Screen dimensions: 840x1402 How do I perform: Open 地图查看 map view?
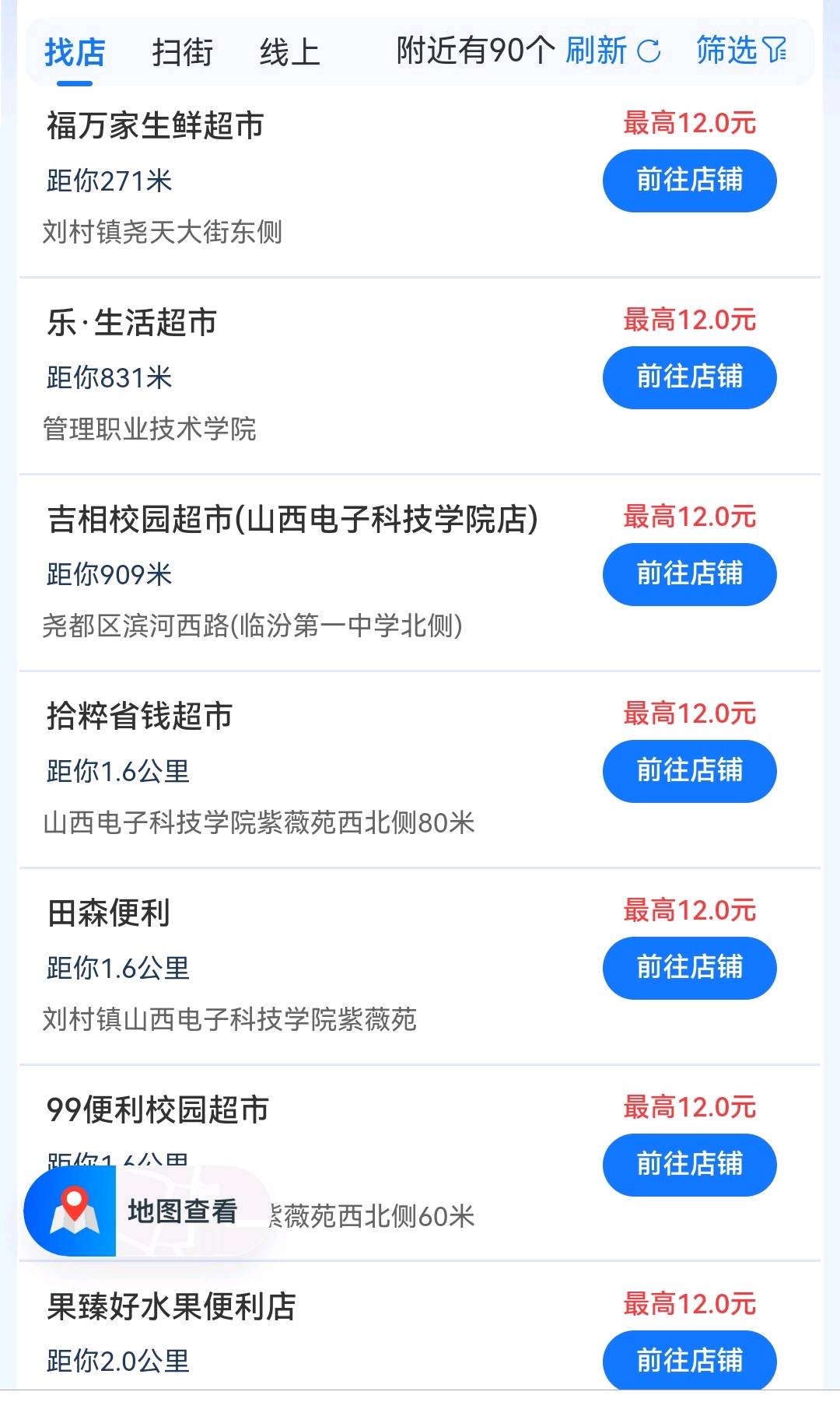184,1210
